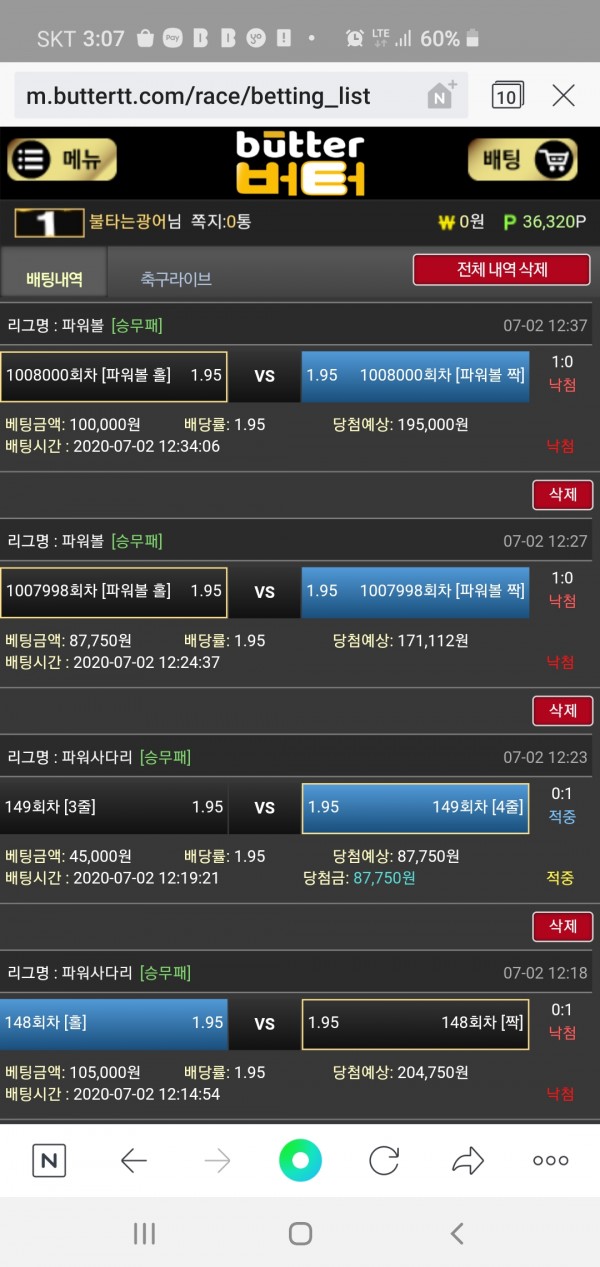Tap the 전체 내역 삭제 button
The height and width of the screenshot is (1267, 600).
(501, 270)
